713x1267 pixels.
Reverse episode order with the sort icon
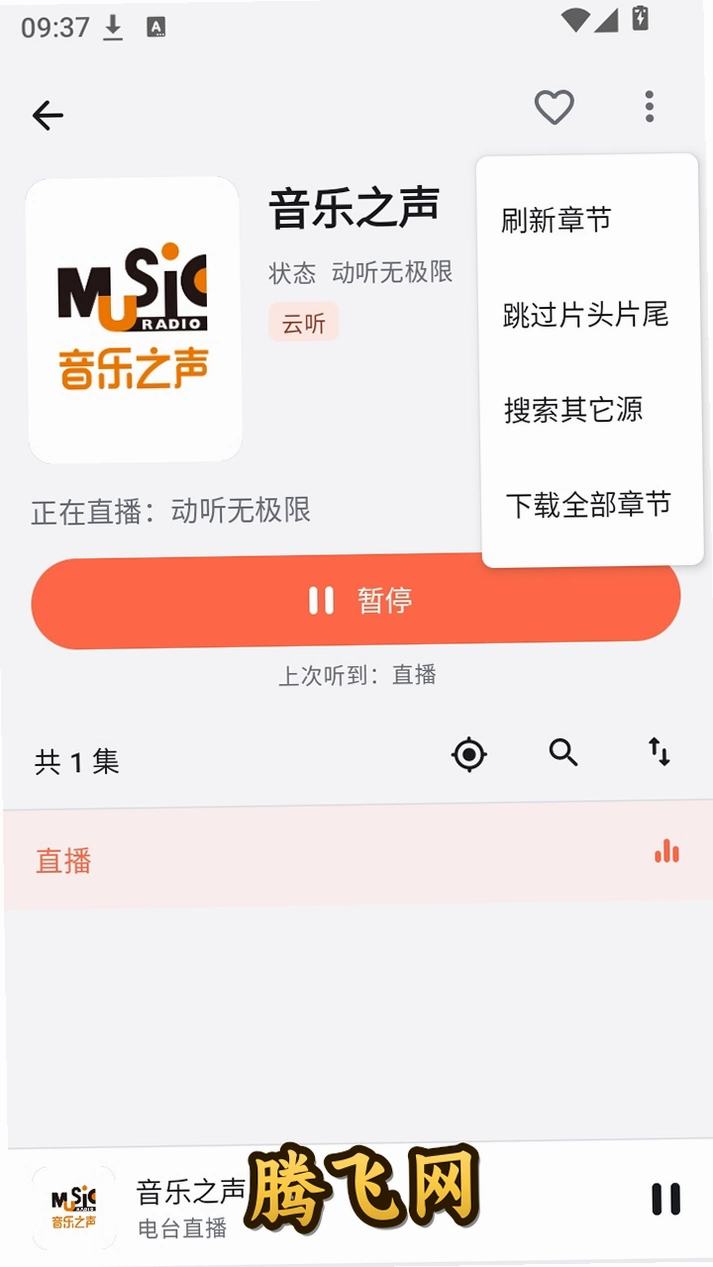[659, 752]
